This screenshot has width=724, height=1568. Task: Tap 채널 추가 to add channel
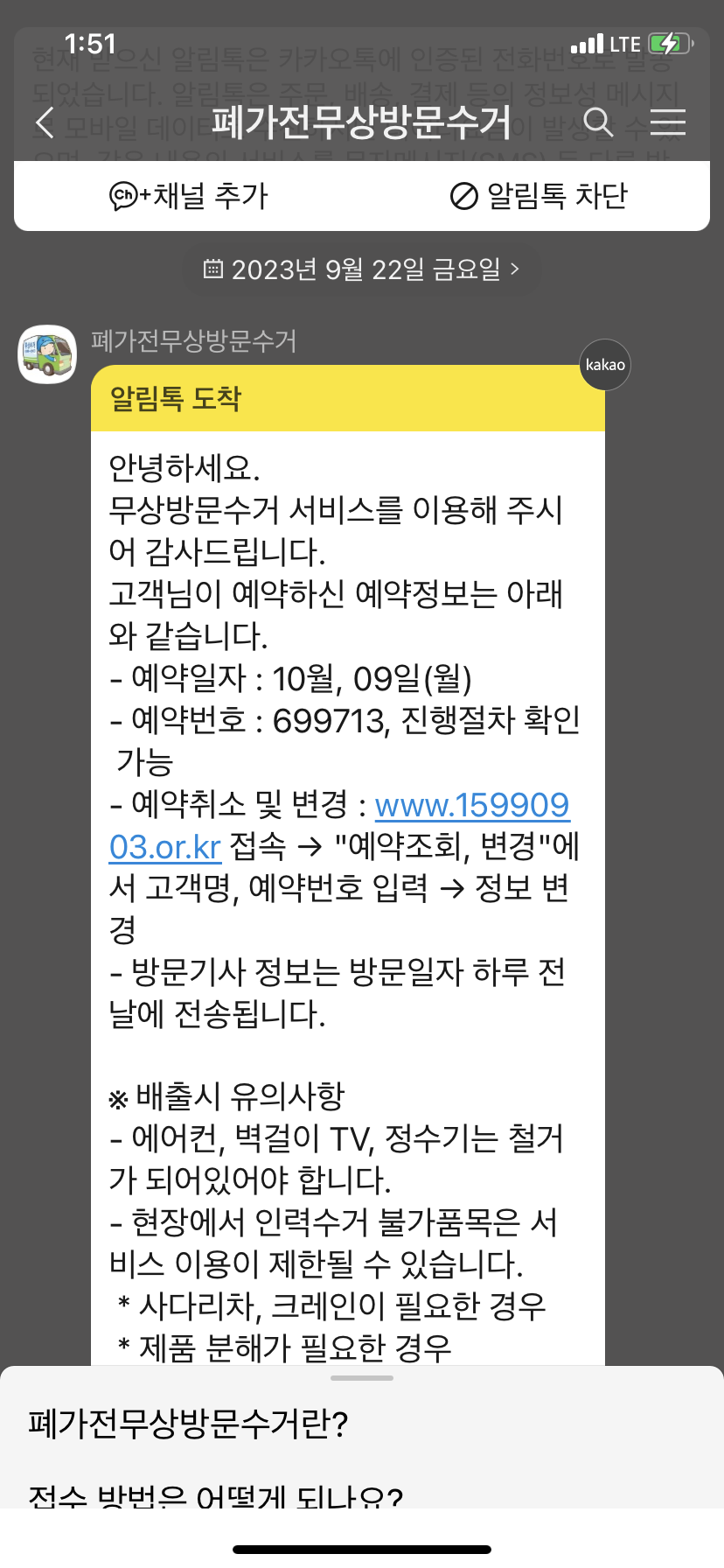pos(189,196)
